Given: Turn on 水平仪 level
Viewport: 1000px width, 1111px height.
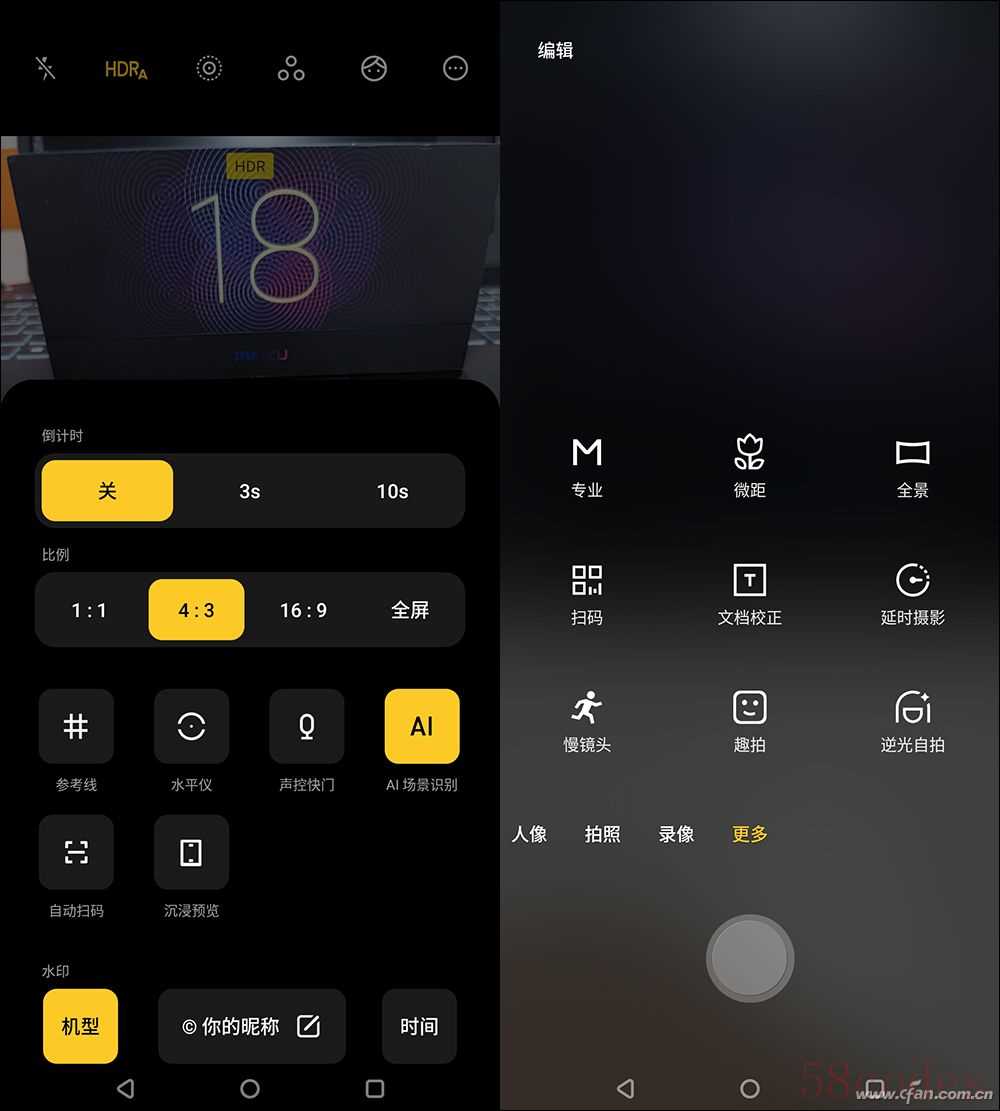Looking at the screenshot, I should coord(191,727).
